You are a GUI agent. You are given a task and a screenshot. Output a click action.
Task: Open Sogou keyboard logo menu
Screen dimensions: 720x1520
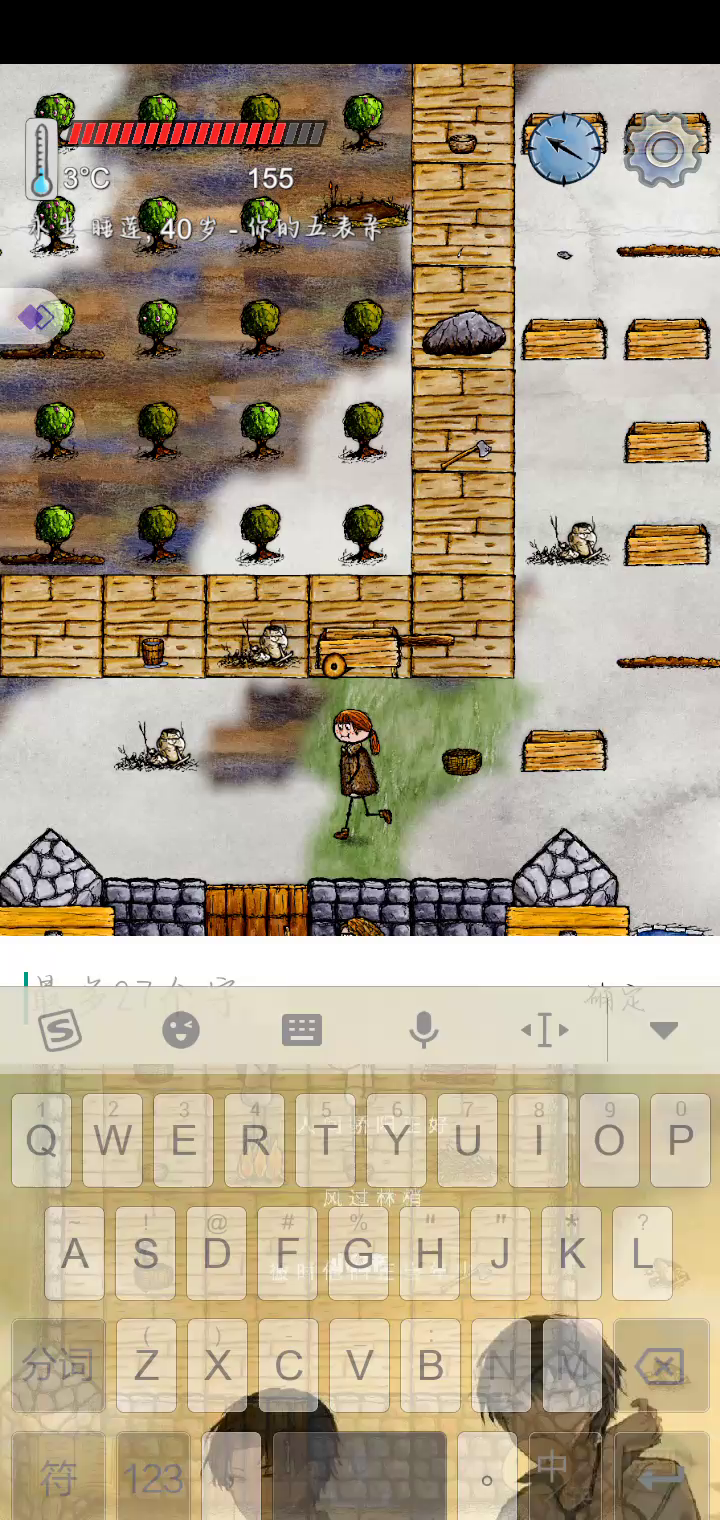[x=60, y=1030]
